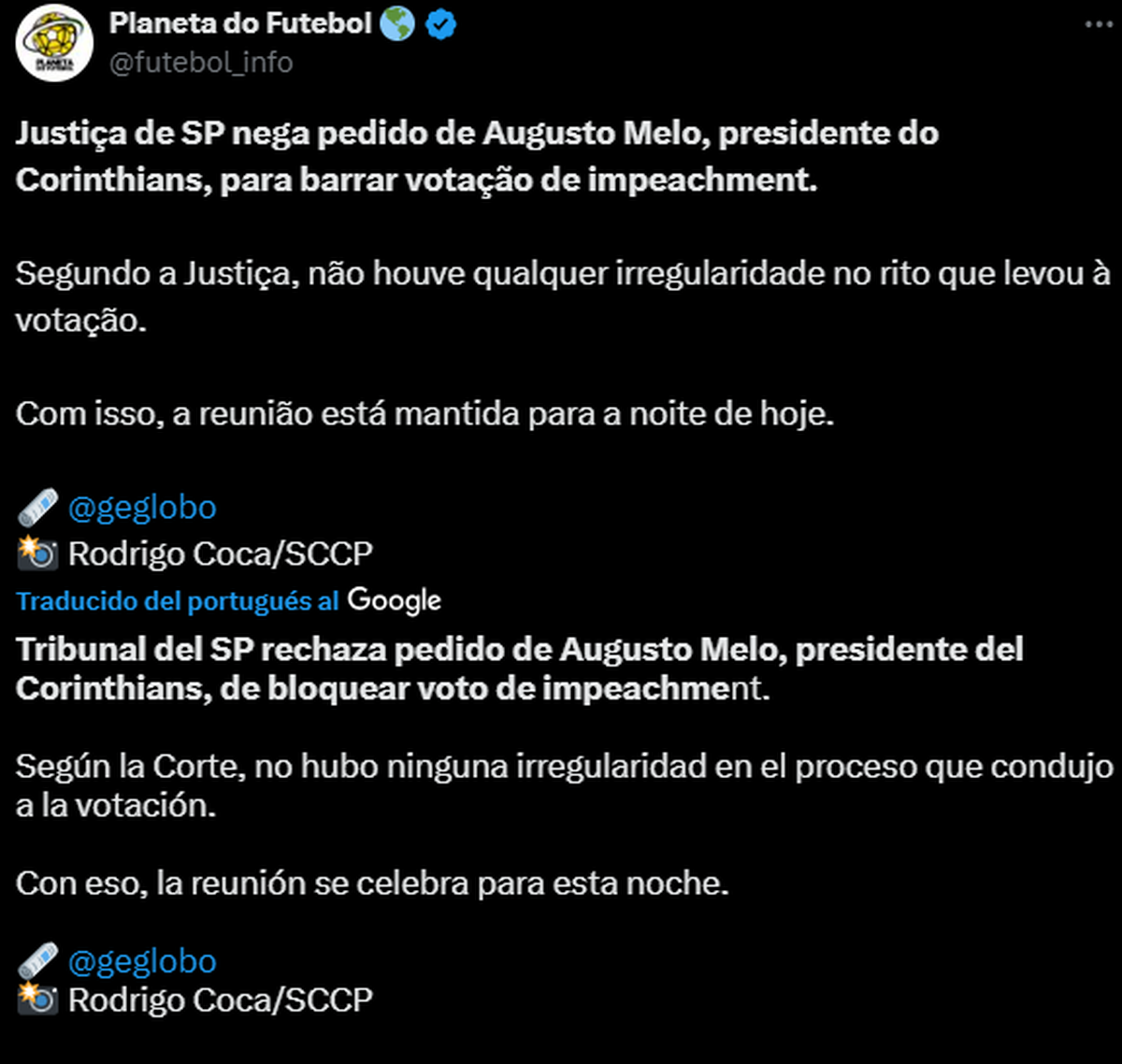Image resolution: width=1122 pixels, height=1064 pixels.
Task: Open the @geglobo mention in translated text
Action: 142,961
